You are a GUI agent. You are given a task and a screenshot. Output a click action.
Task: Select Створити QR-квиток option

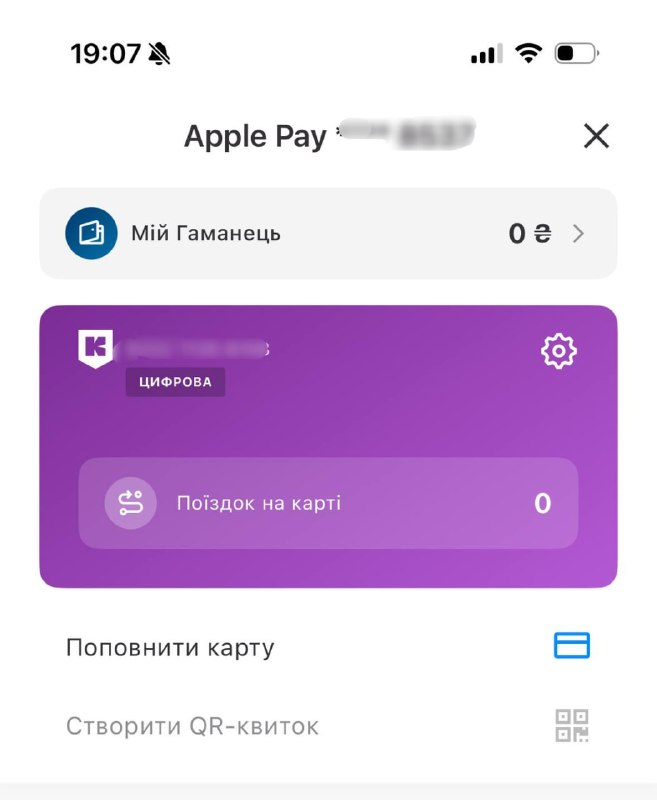coord(328,726)
